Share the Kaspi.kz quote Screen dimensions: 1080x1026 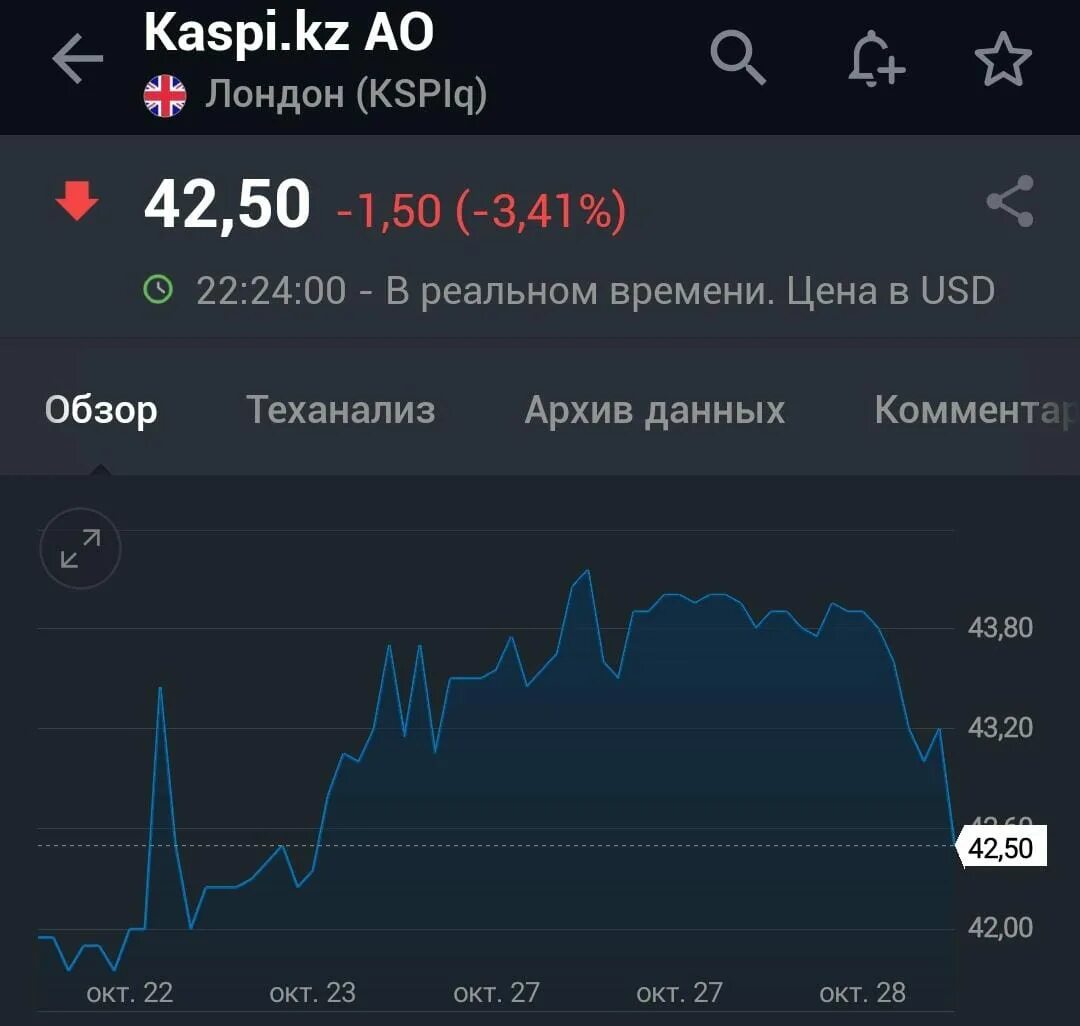click(1010, 202)
